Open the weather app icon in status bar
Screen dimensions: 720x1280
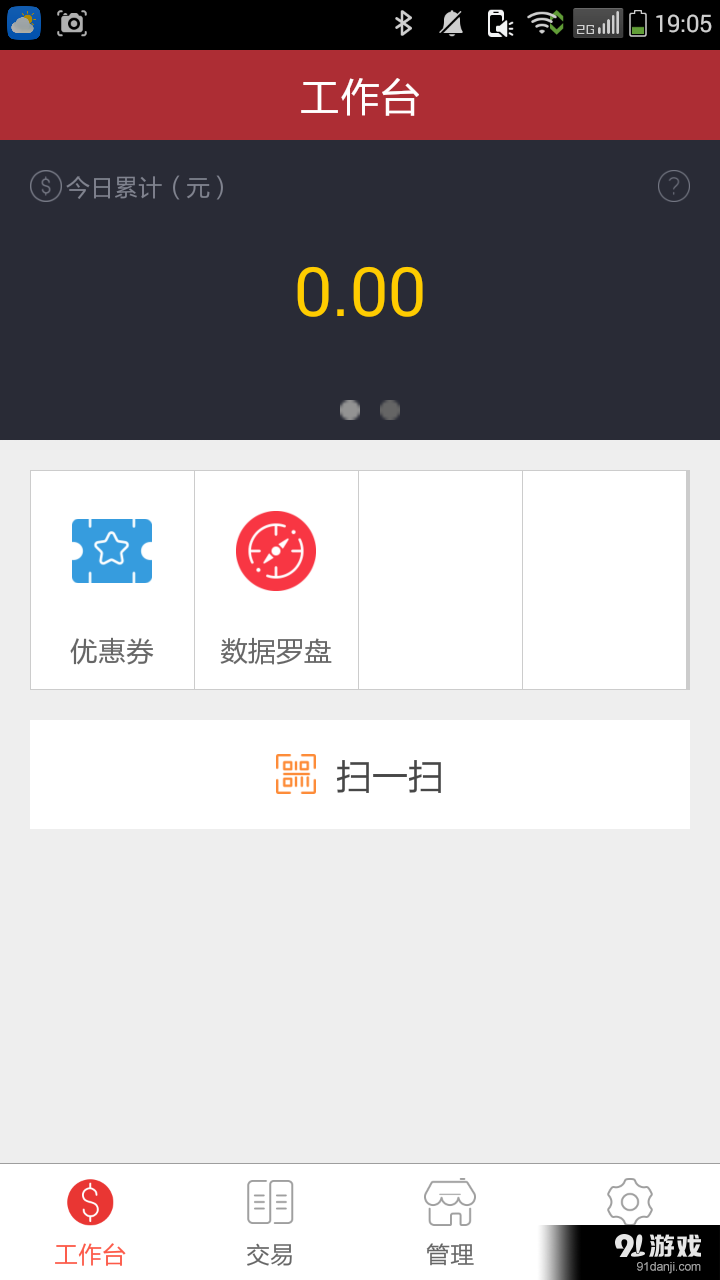pos(23,22)
